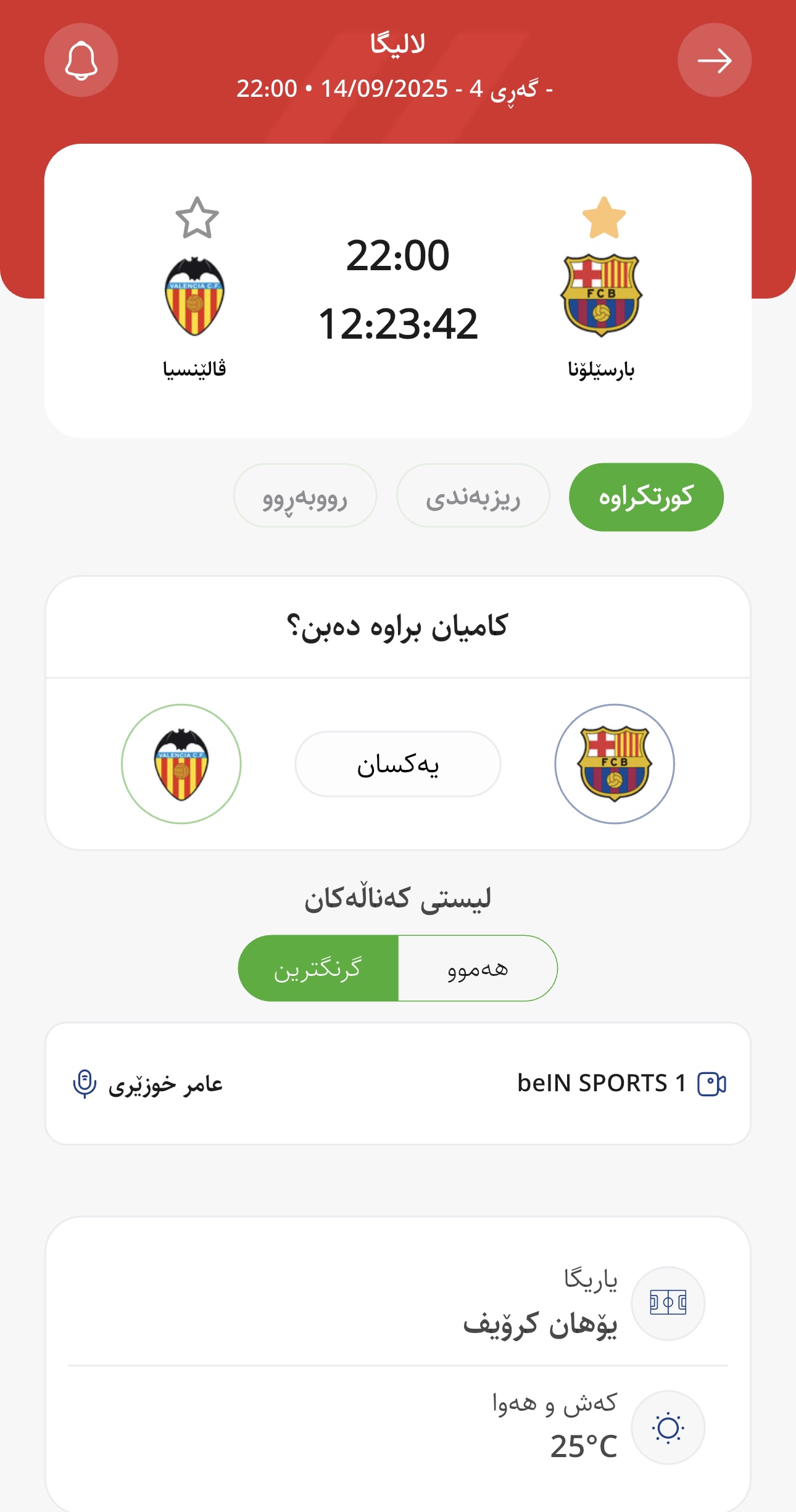Viewport: 796px width, 1512px height.
Task: Open the match notifications bell
Action: 81,60
